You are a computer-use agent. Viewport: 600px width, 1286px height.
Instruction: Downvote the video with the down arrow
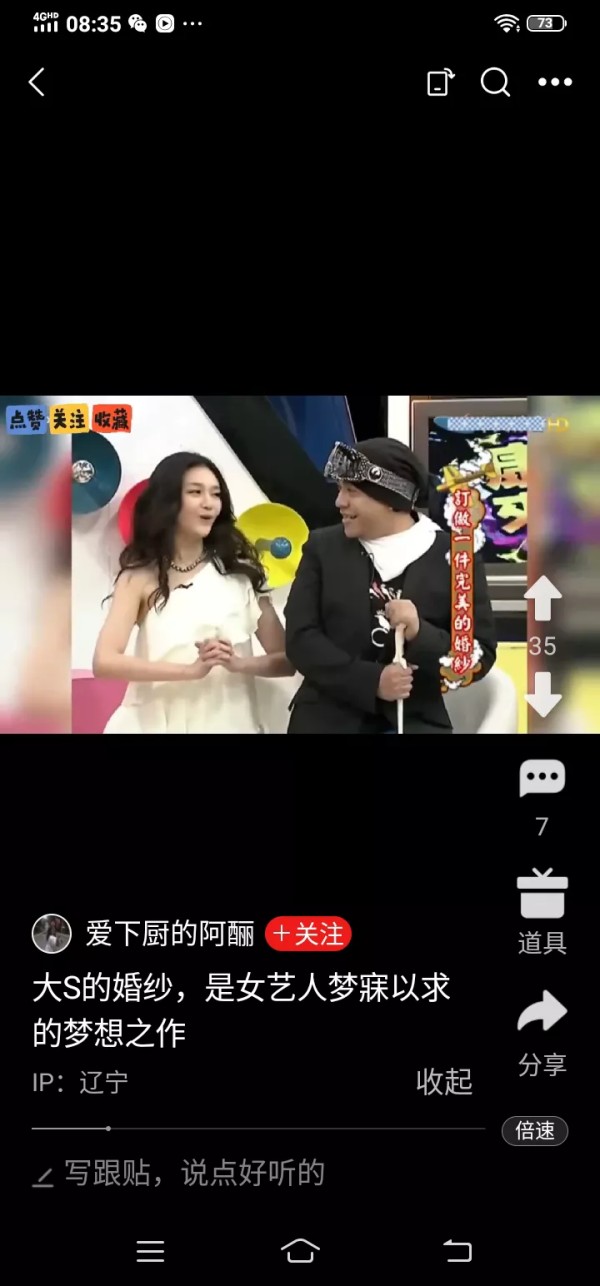point(543,693)
